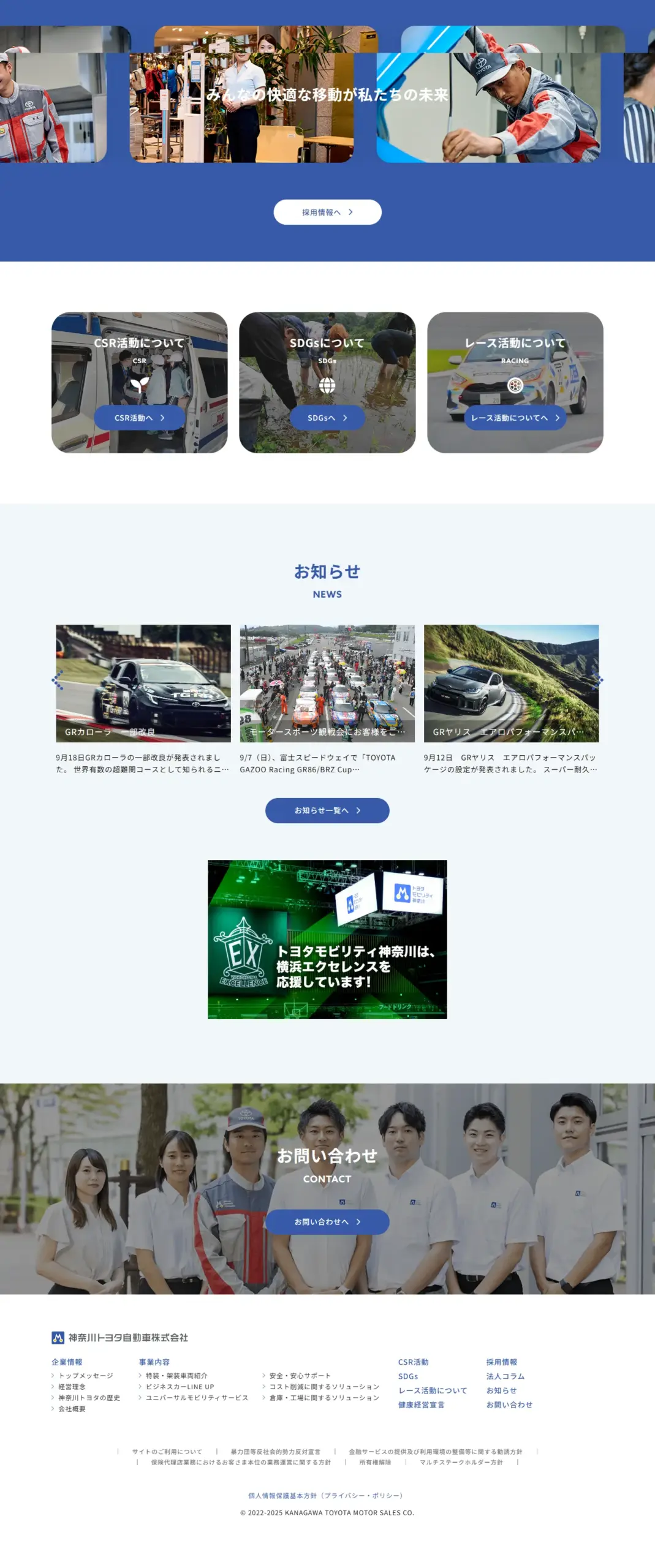The image size is (655, 1568).
Task: Tap the CSR活動へ button
Action: click(x=139, y=418)
